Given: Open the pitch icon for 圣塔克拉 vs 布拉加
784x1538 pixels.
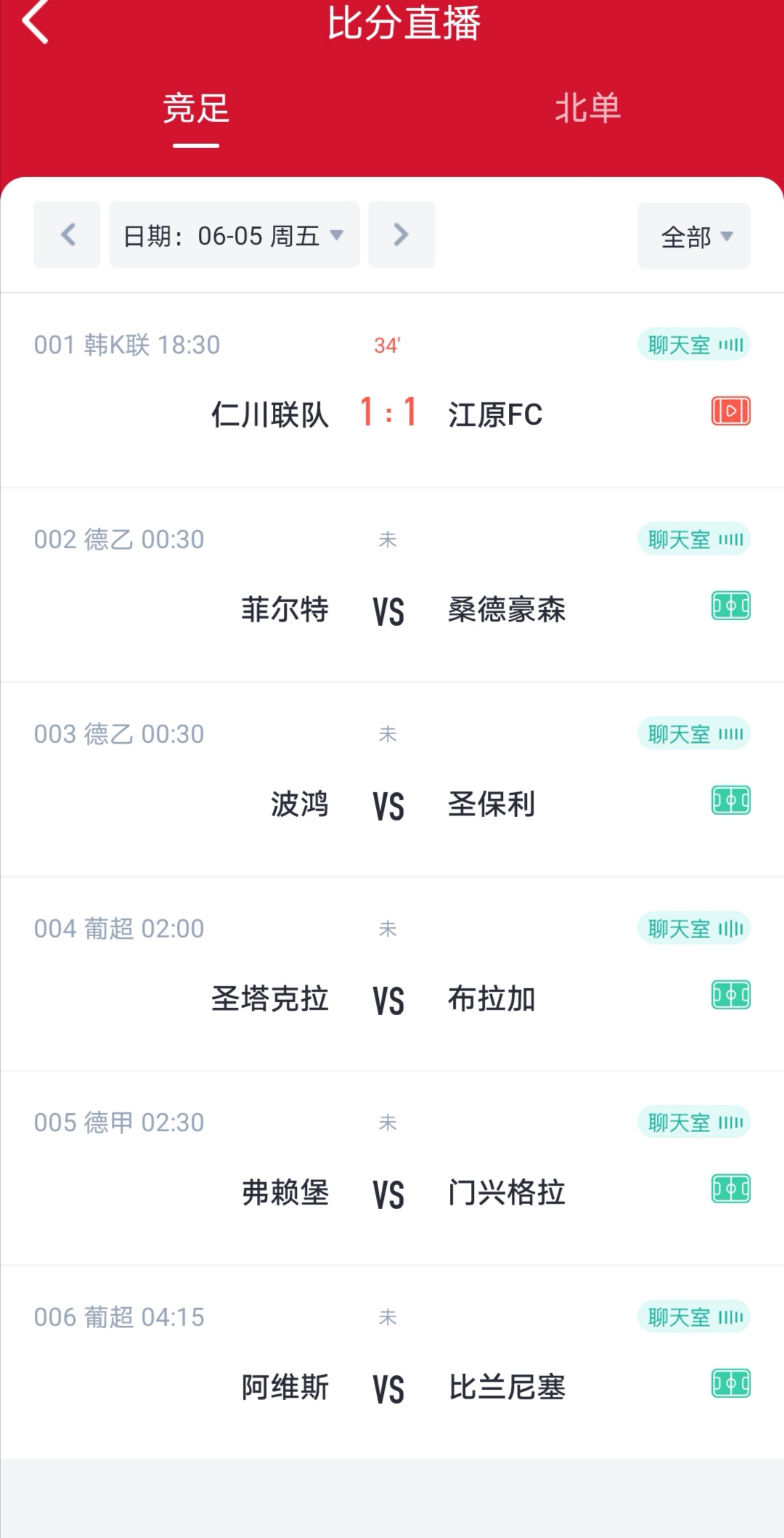Looking at the screenshot, I should coord(730,995).
